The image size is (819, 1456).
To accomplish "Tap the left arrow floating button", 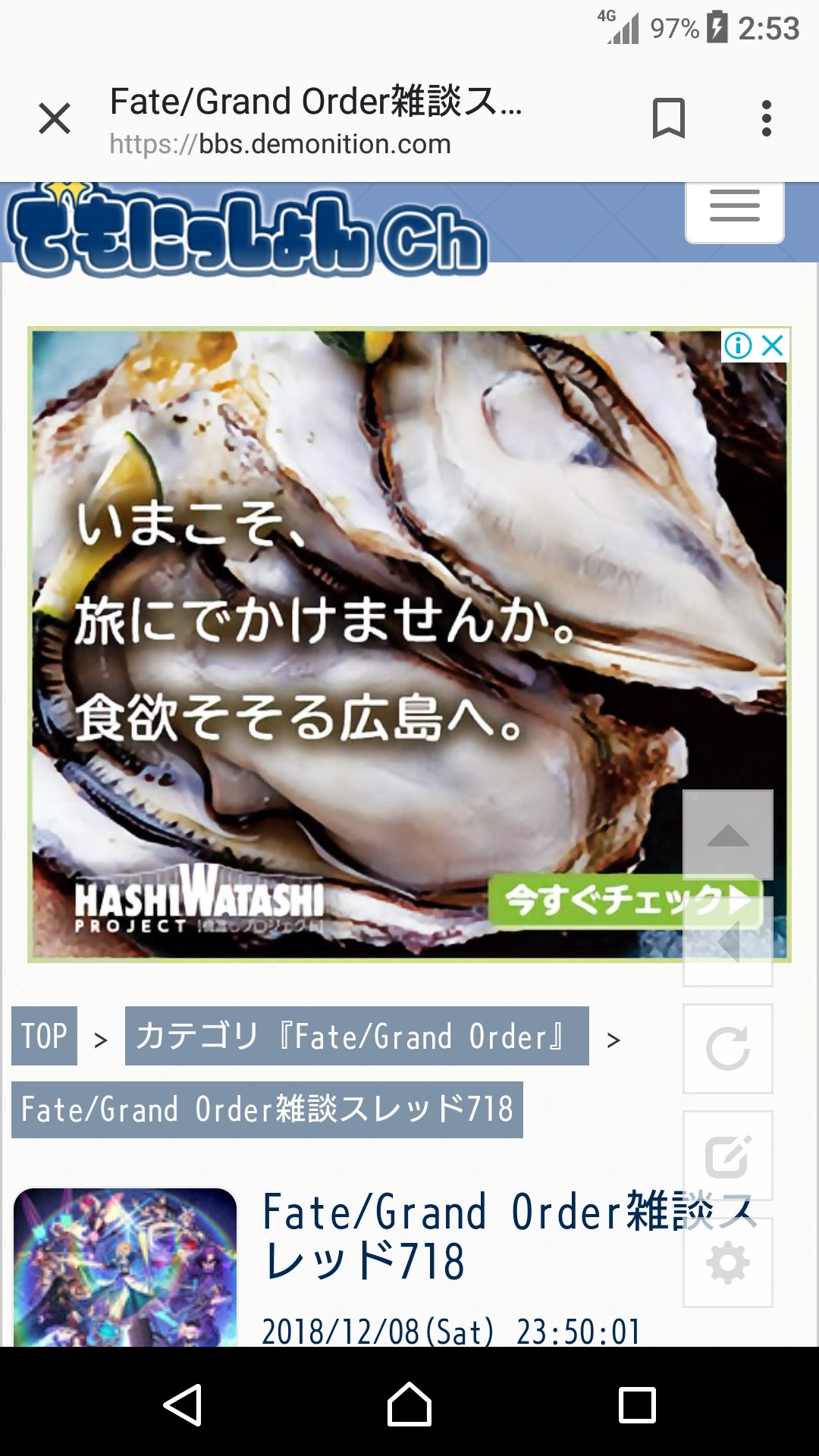I will [x=728, y=942].
